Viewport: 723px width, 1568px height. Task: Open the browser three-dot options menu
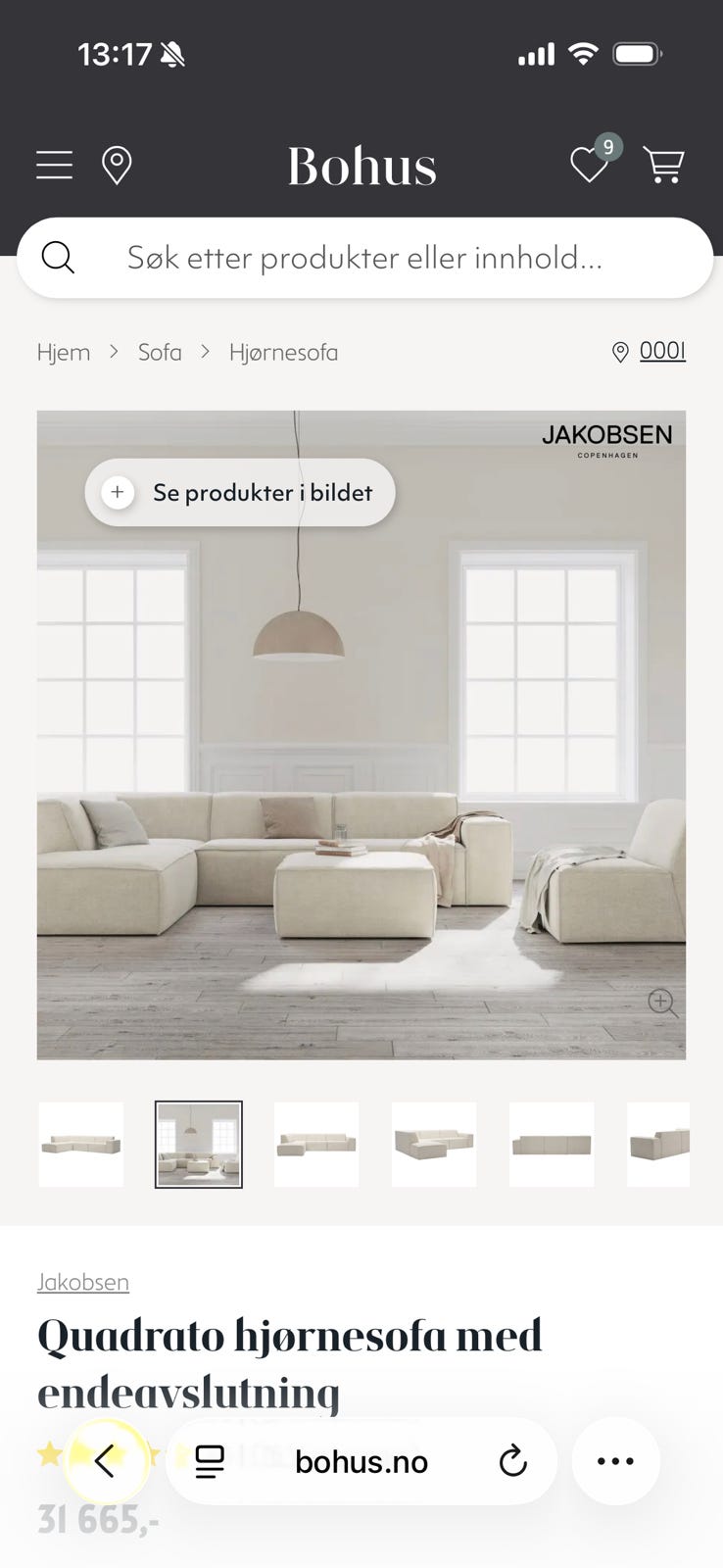pos(615,1461)
